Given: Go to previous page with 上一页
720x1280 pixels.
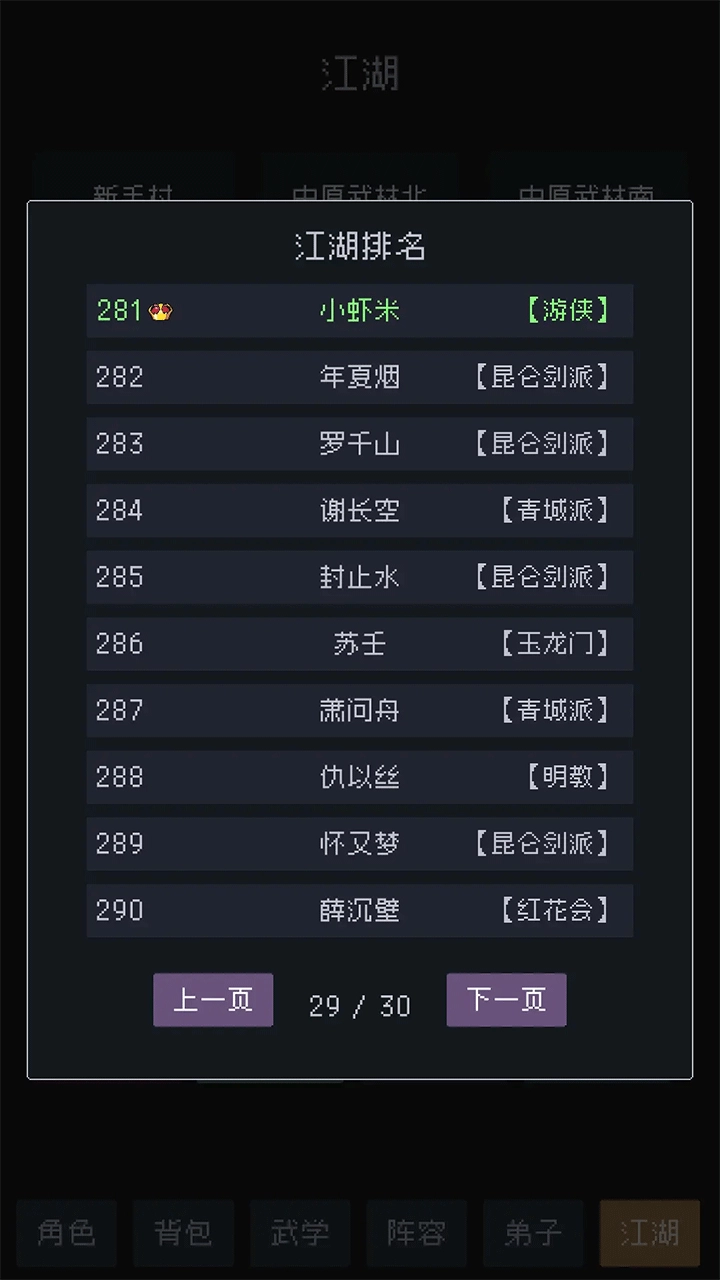Looking at the screenshot, I should (x=213, y=1000).
